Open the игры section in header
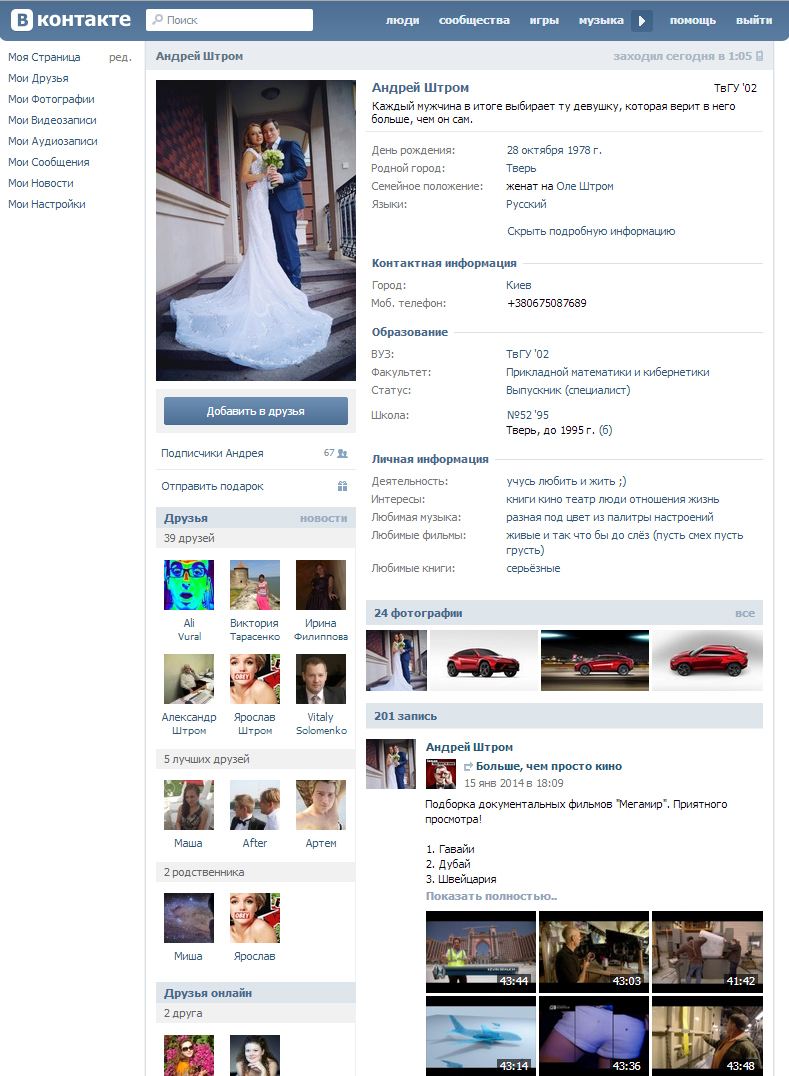789x1076 pixels. pos(544,20)
